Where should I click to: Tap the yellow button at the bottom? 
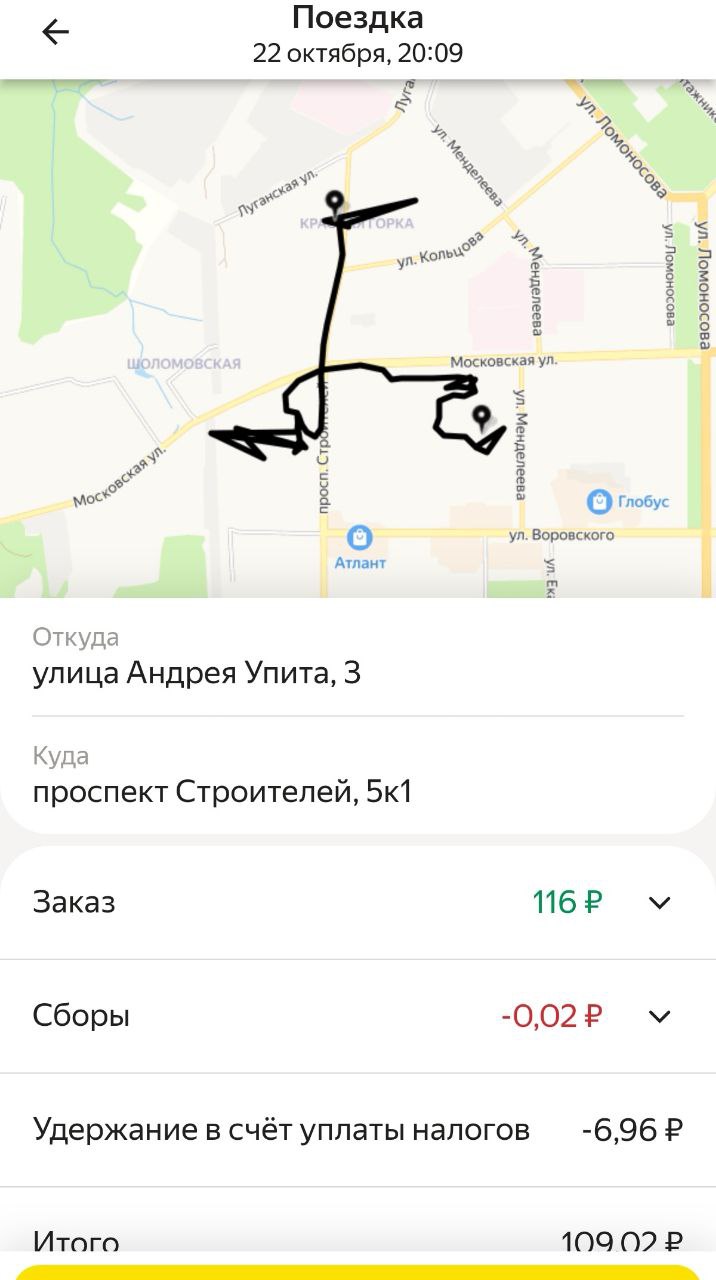358,1271
